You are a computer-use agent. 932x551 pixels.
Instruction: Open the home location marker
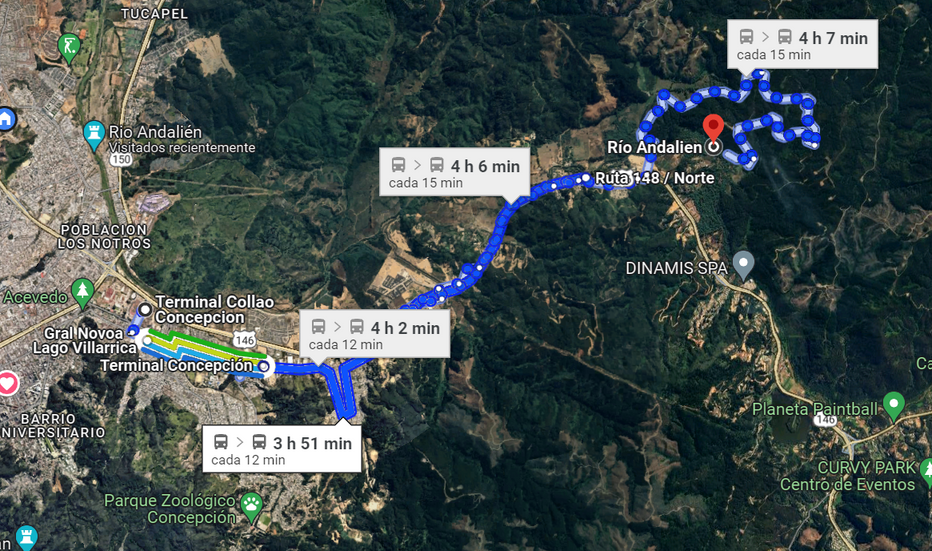click(x=5, y=119)
